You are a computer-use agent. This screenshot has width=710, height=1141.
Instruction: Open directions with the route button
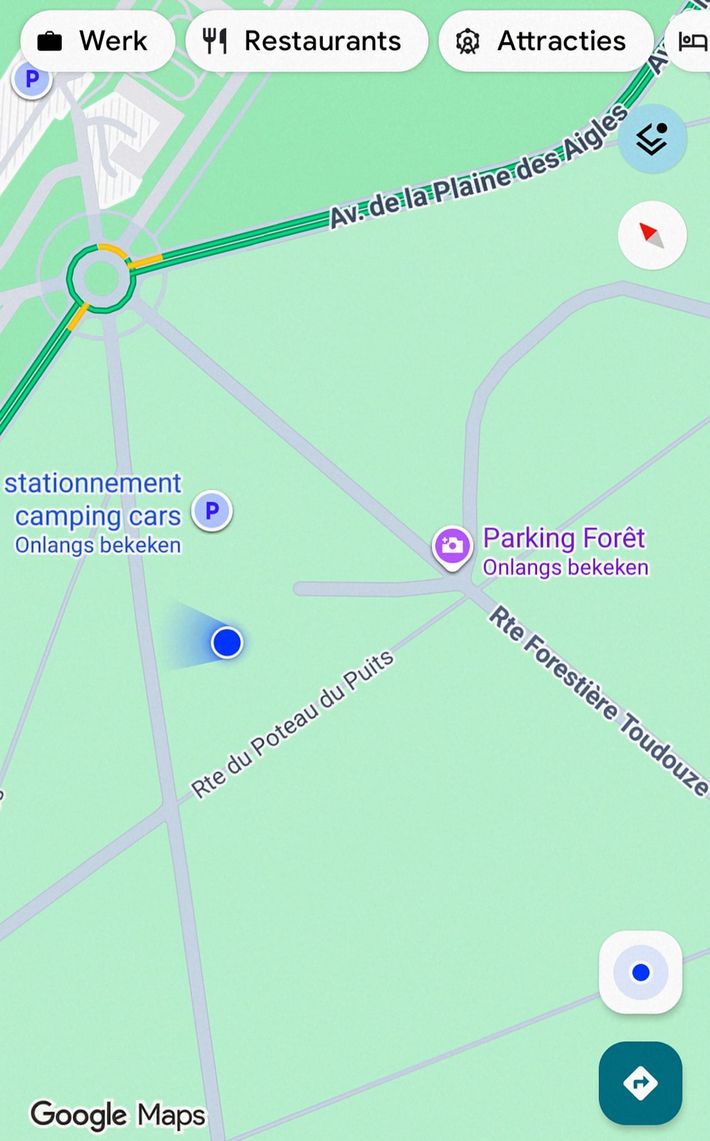640,1083
